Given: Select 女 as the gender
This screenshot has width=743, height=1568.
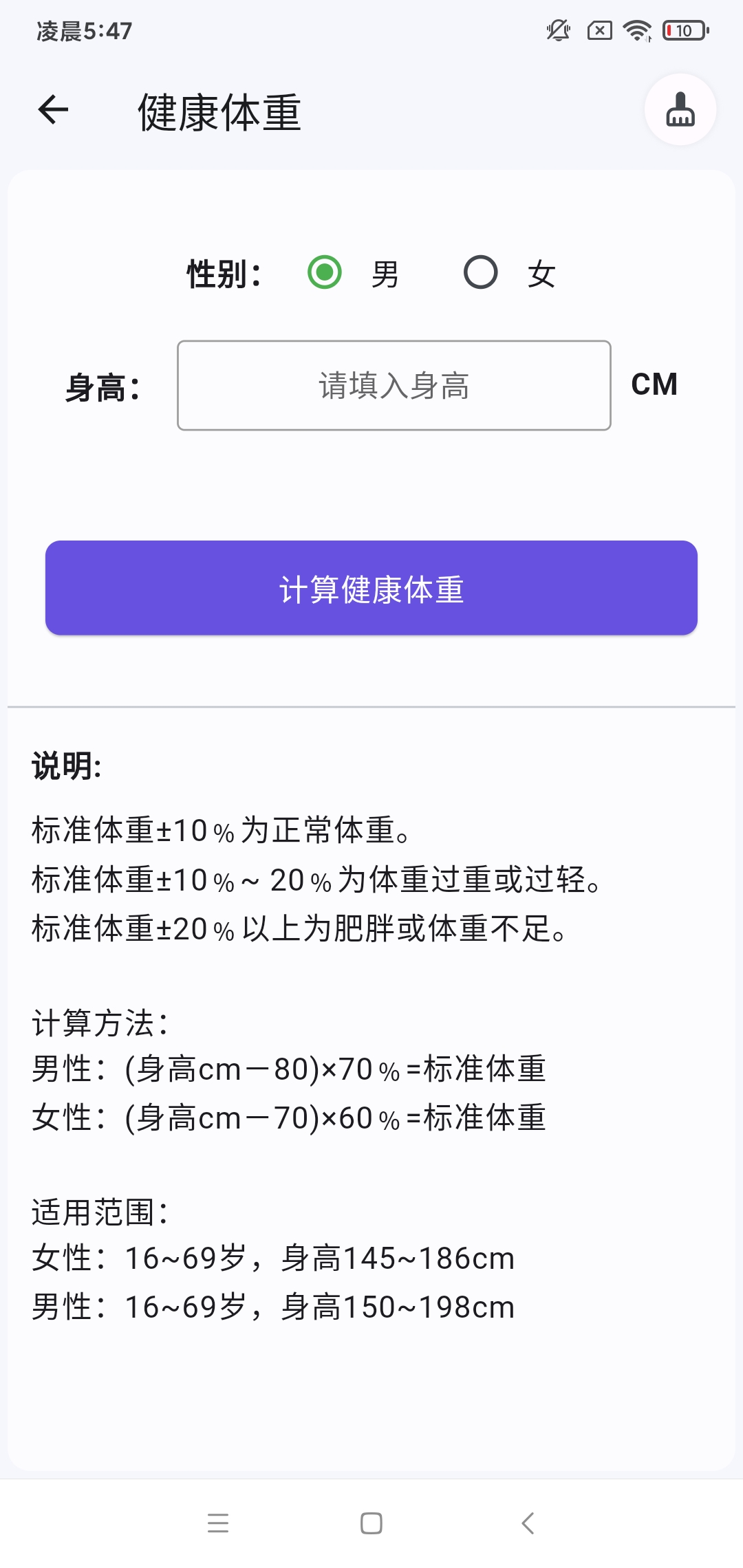Looking at the screenshot, I should pos(481,272).
